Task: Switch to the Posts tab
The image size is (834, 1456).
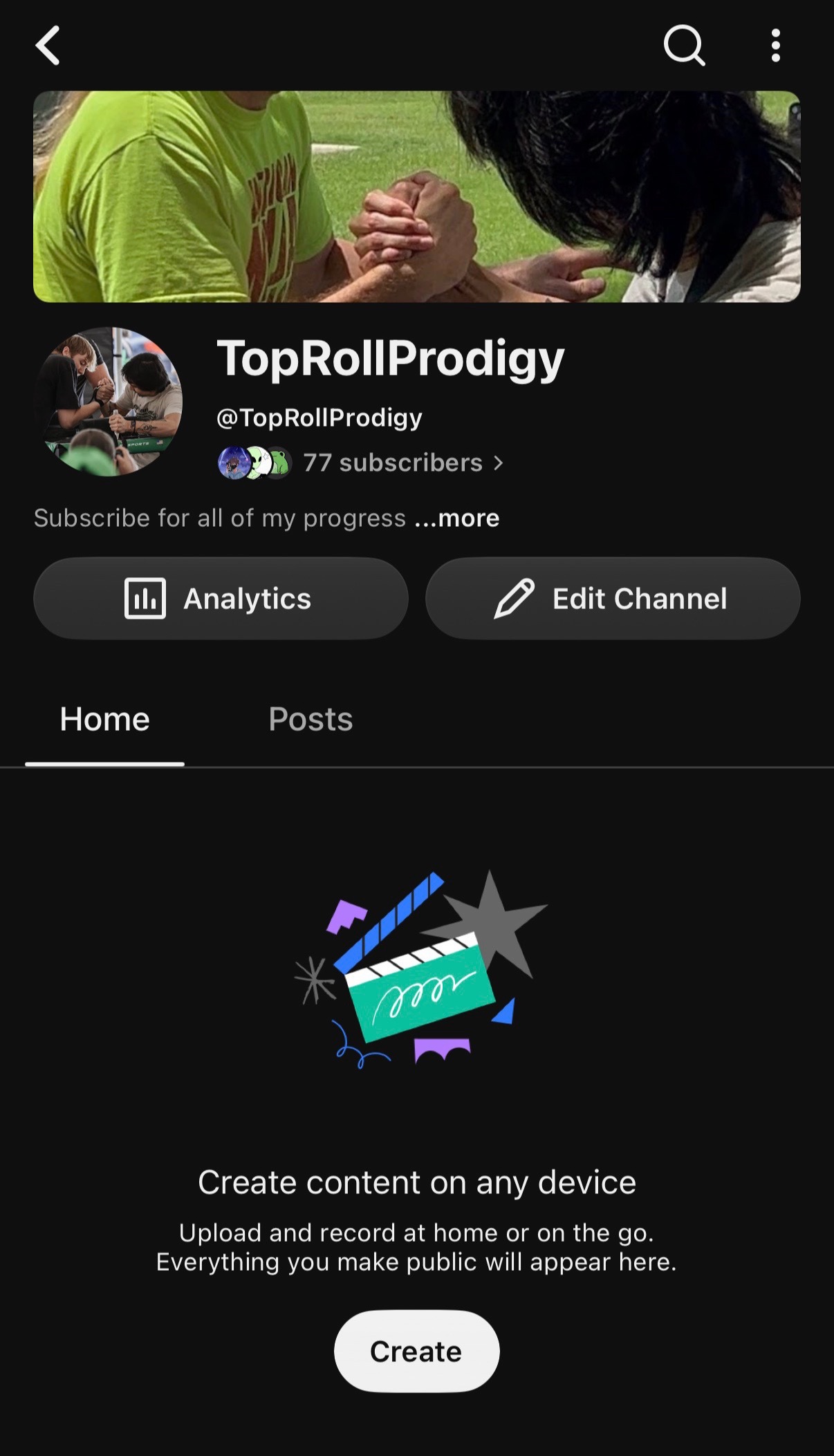Action: tap(311, 719)
